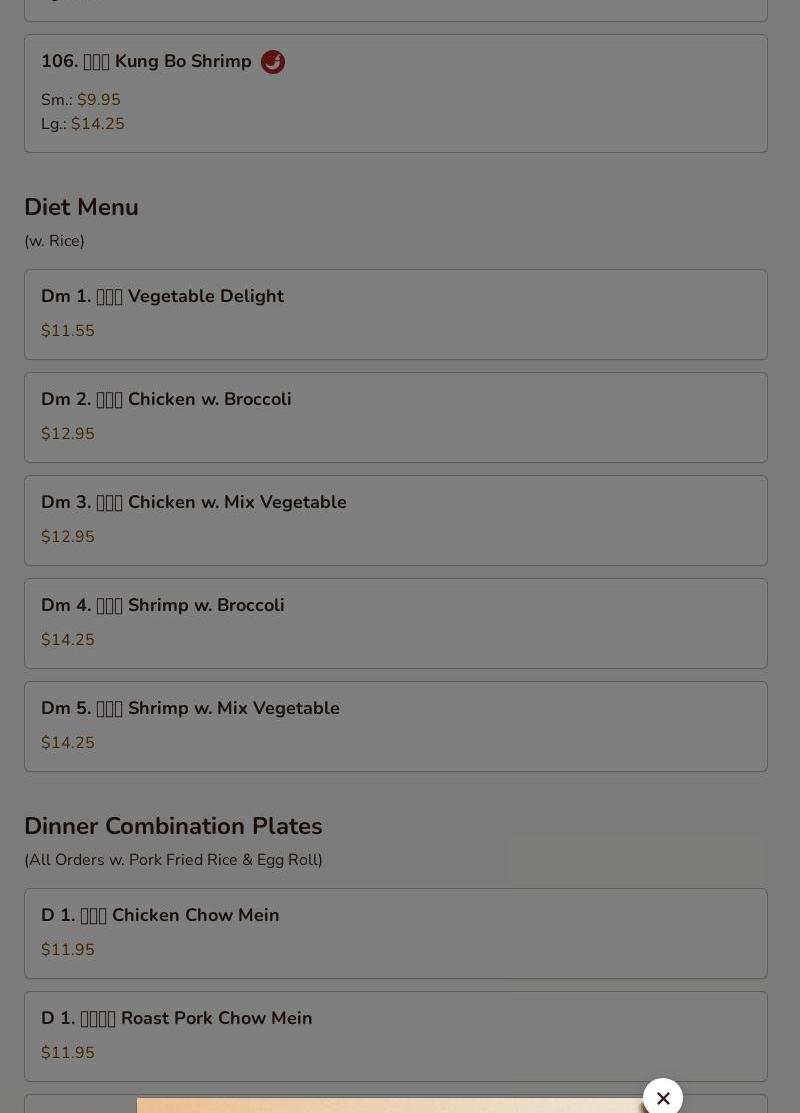Tap Dm 4 Shrimp w. Broccoli
Screen dimensions: 800x1113
point(395,623)
